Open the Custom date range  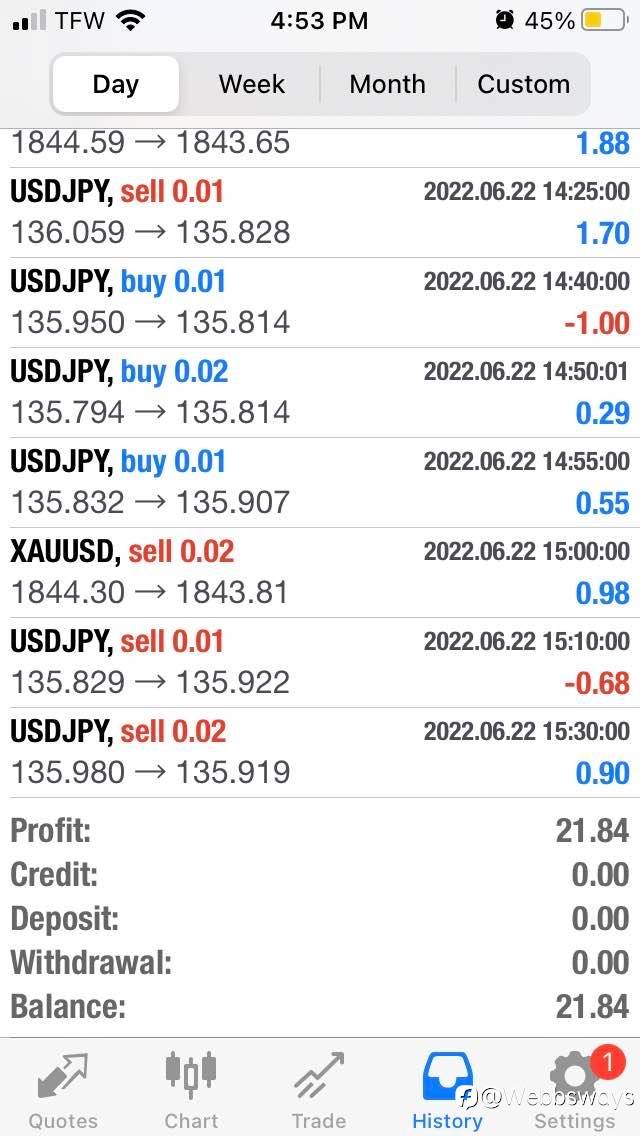(523, 84)
